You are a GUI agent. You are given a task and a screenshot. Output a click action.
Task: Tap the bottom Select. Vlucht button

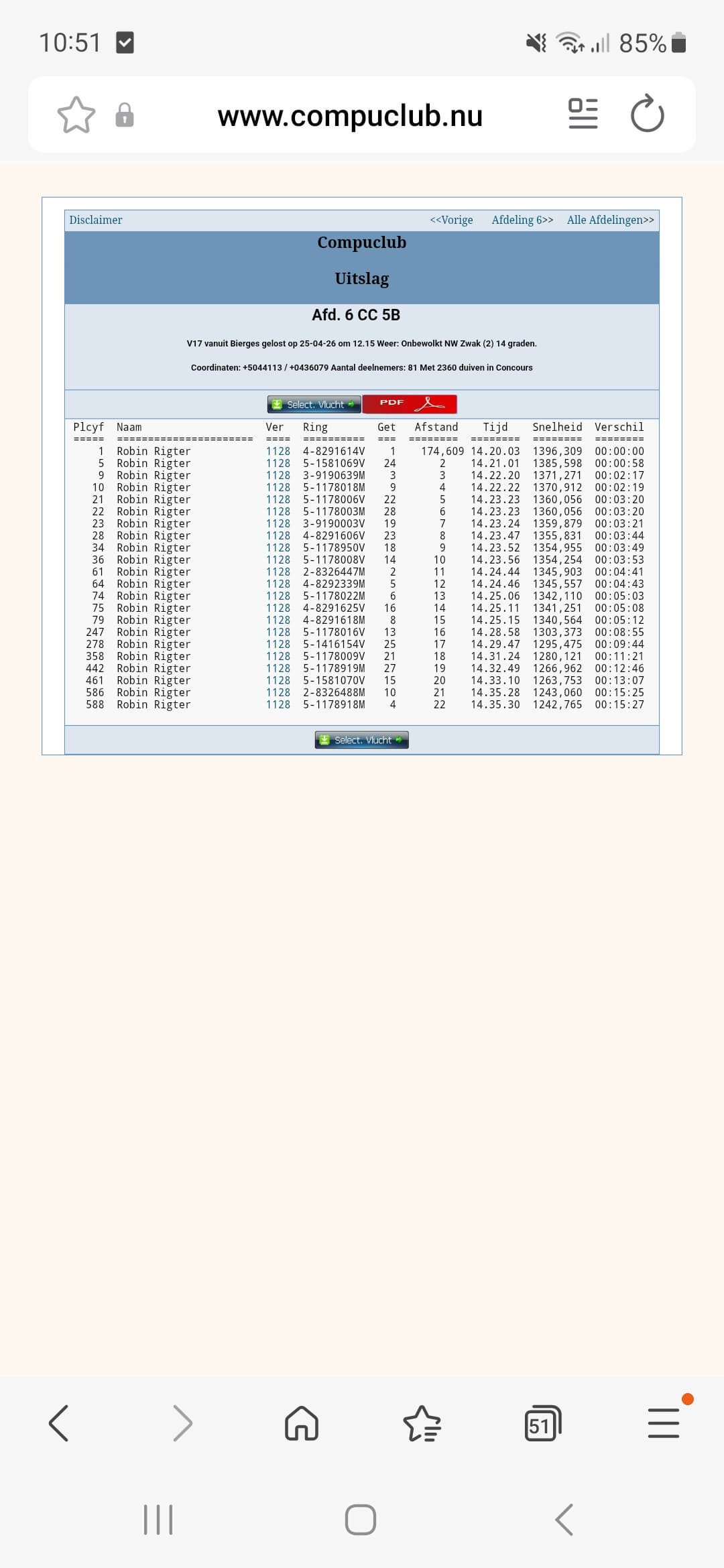pos(361,740)
